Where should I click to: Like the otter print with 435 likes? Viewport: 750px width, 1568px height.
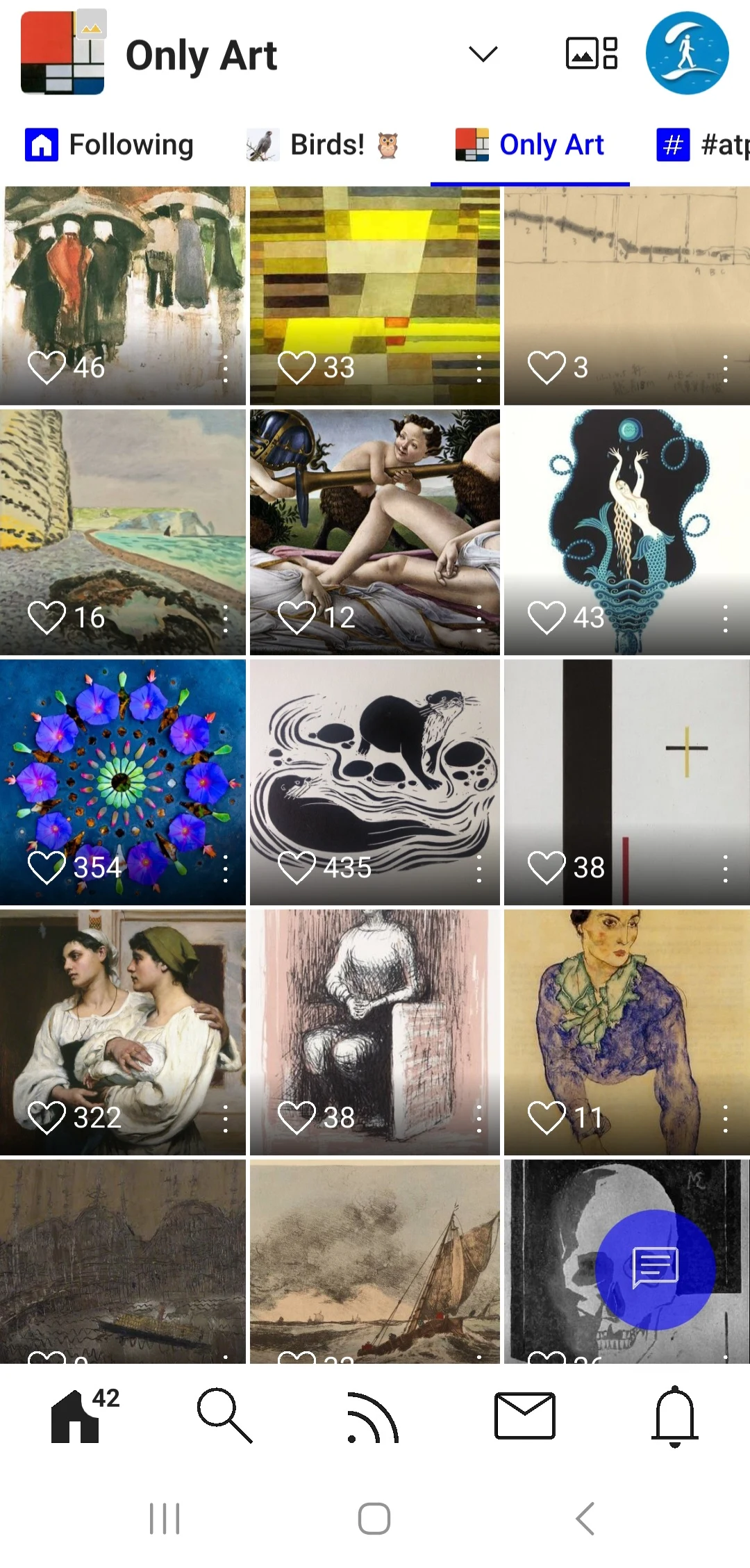pos(297,868)
